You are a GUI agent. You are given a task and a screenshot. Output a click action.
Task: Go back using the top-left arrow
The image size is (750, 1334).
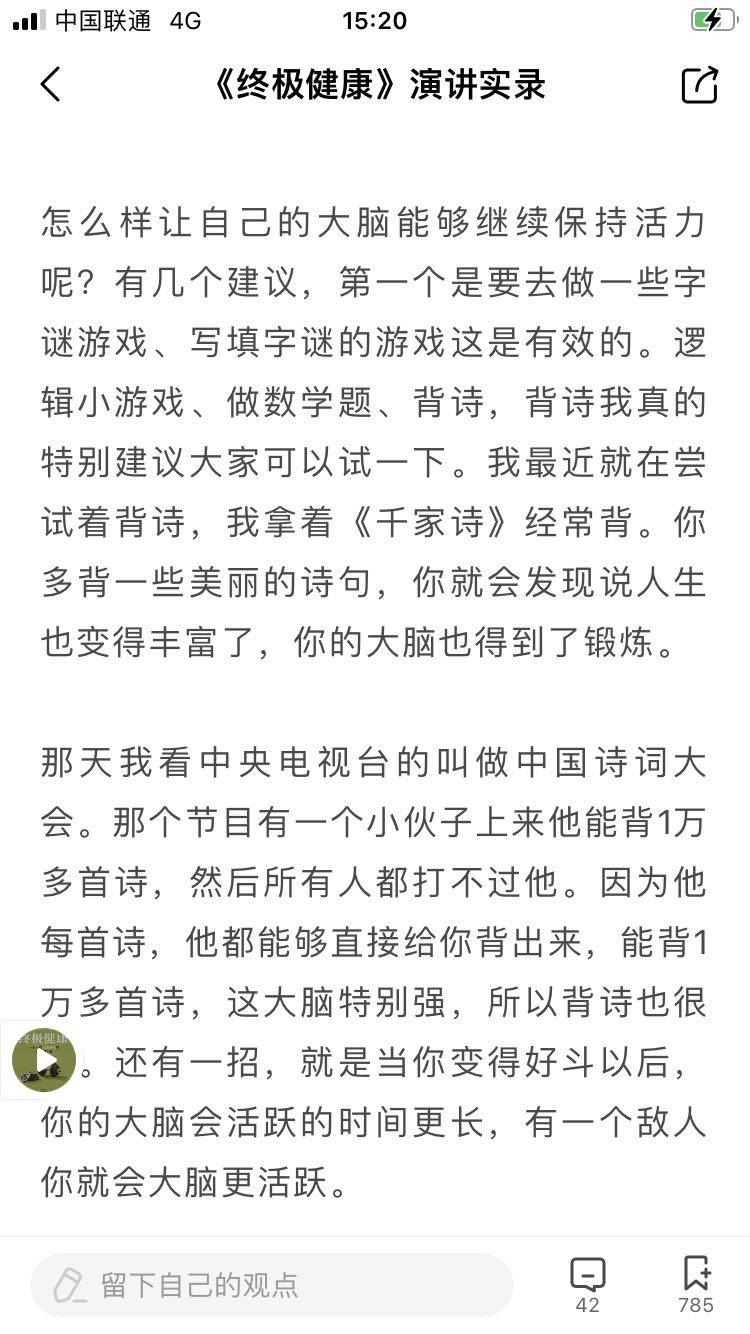(51, 85)
